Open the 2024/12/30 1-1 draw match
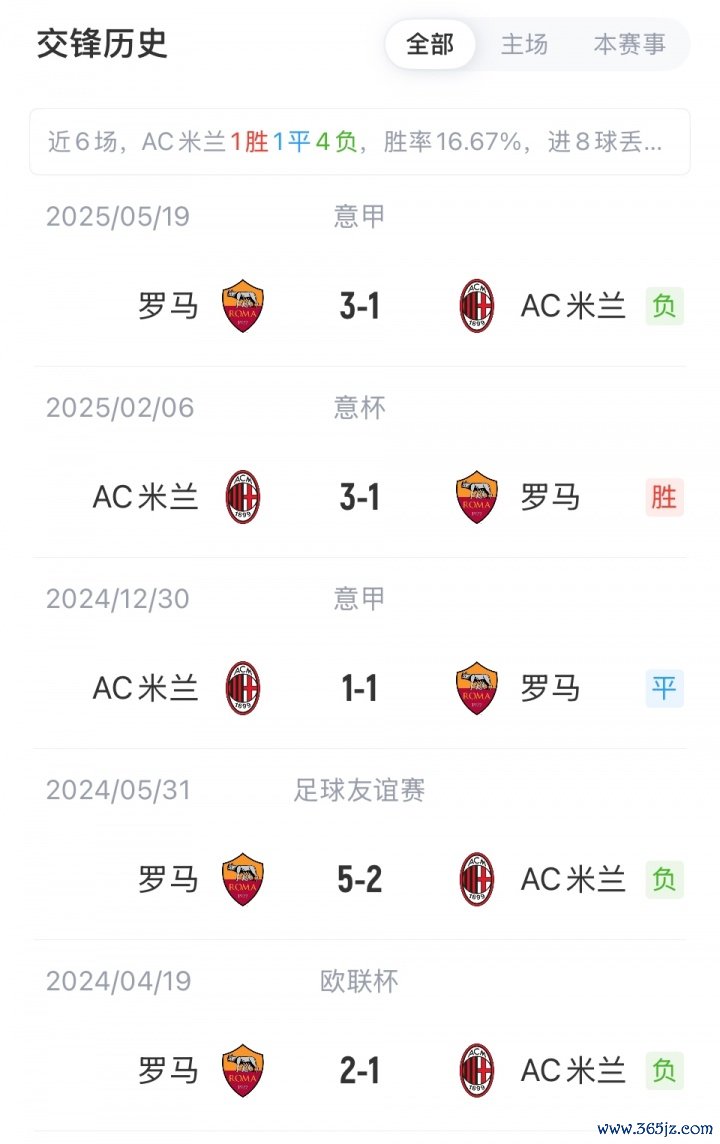720x1144 pixels. point(360,688)
